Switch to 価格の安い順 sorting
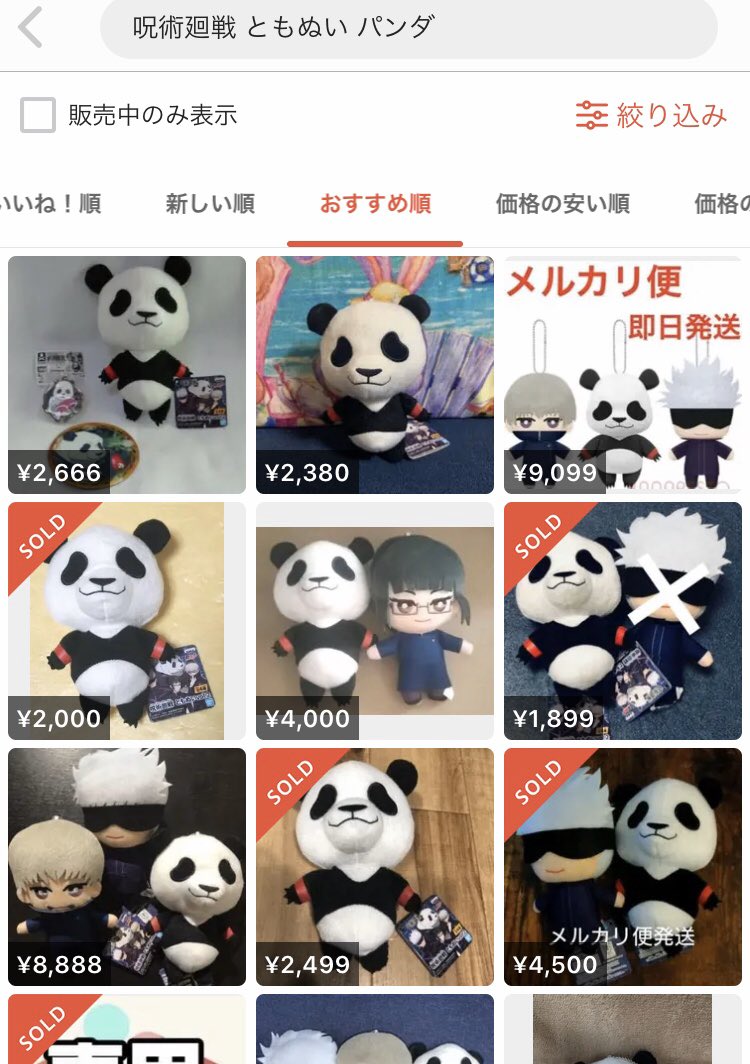Viewport: 750px width, 1064px height. point(562,204)
